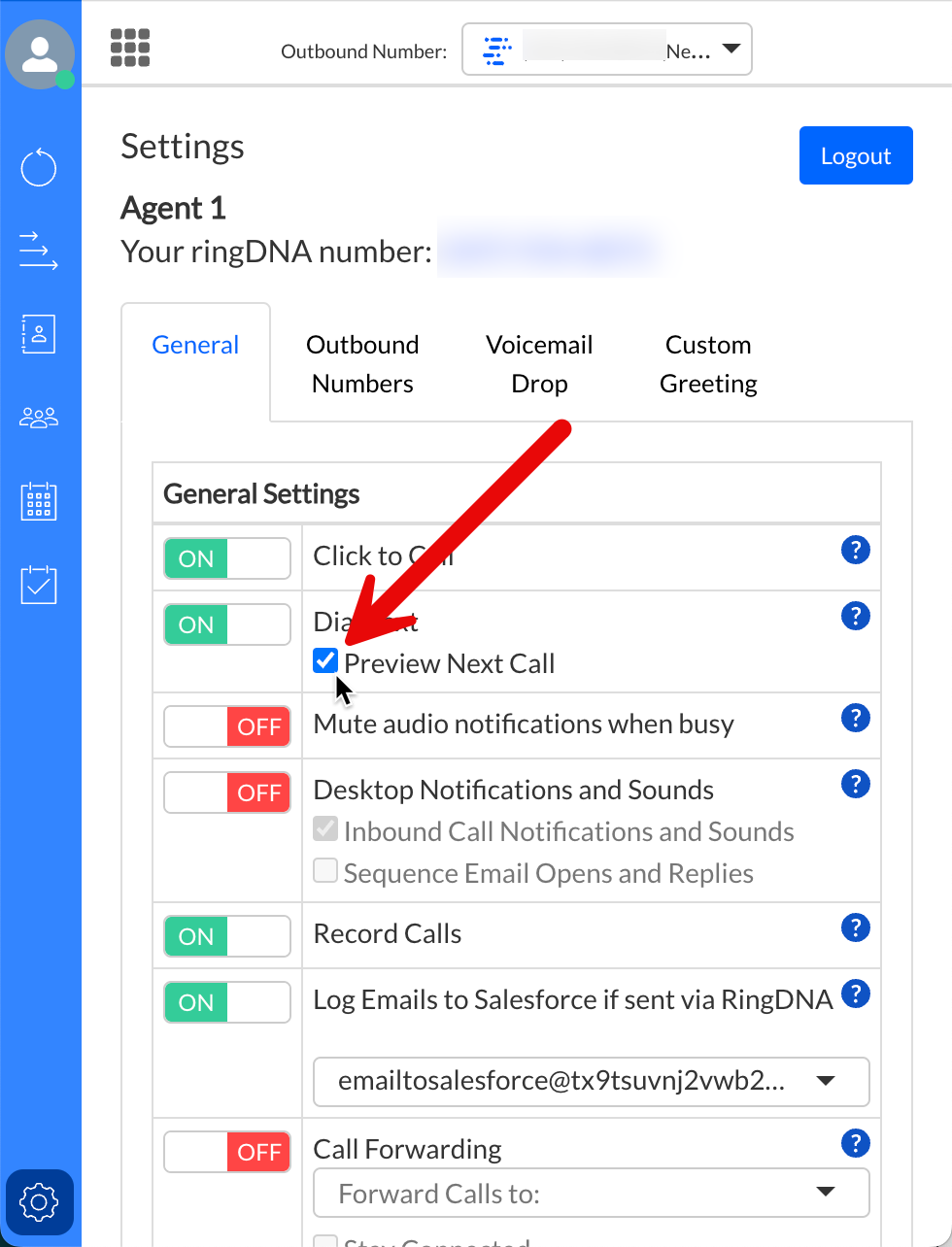The width and height of the screenshot is (952, 1247).
Task: Show help for Record Calls
Action: (855, 927)
